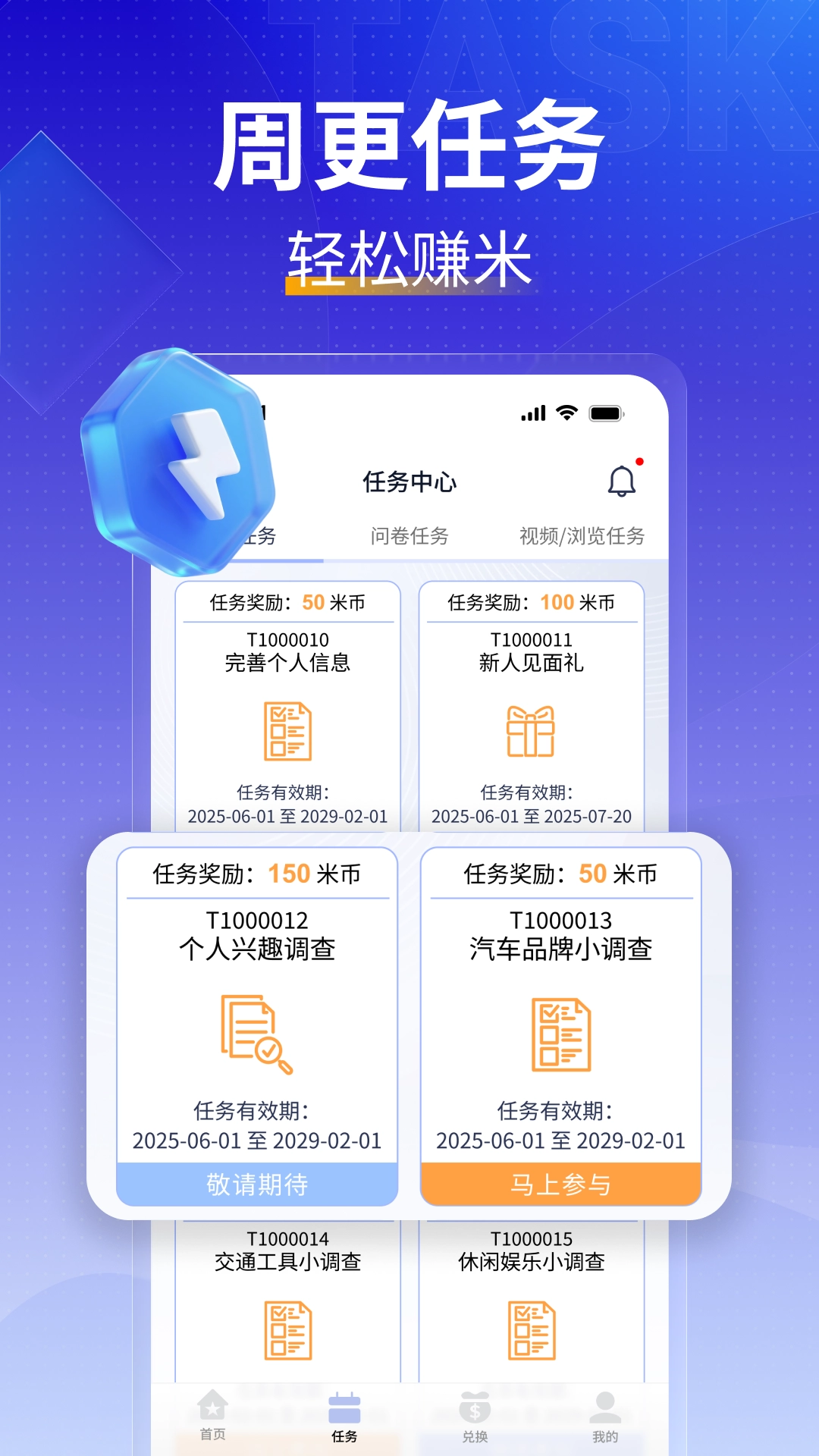
Task: Tap the red unread dot on the bell
Action: pyautogui.click(x=639, y=460)
